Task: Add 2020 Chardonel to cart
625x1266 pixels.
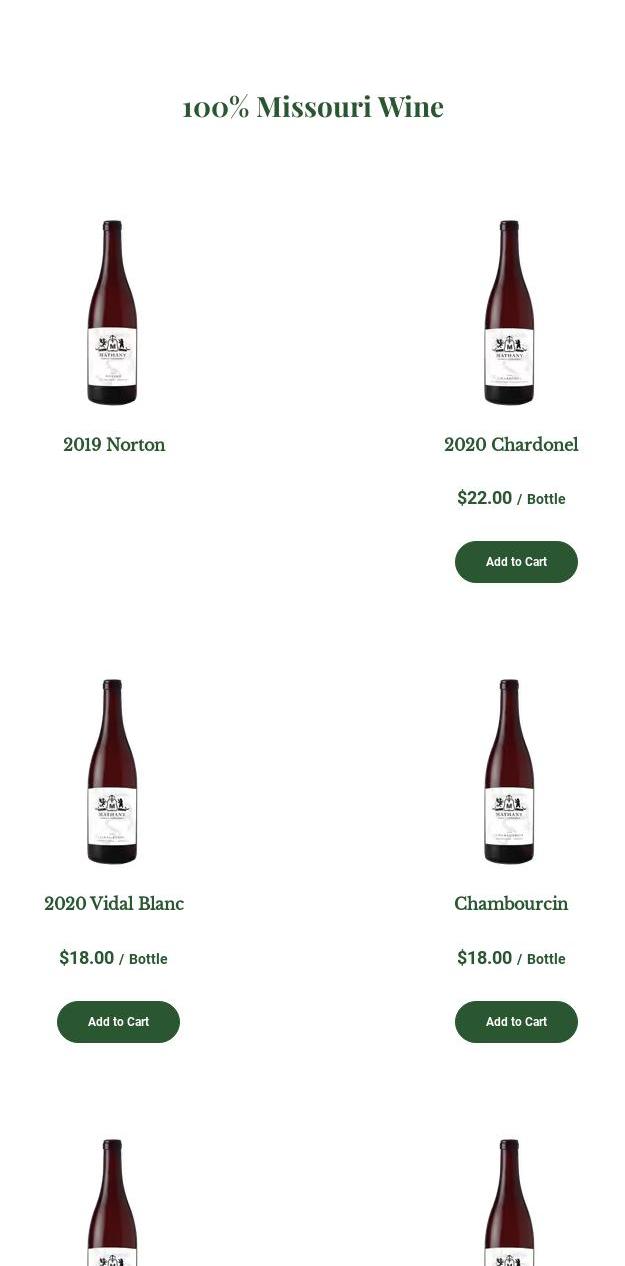Action: click(516, 562)
